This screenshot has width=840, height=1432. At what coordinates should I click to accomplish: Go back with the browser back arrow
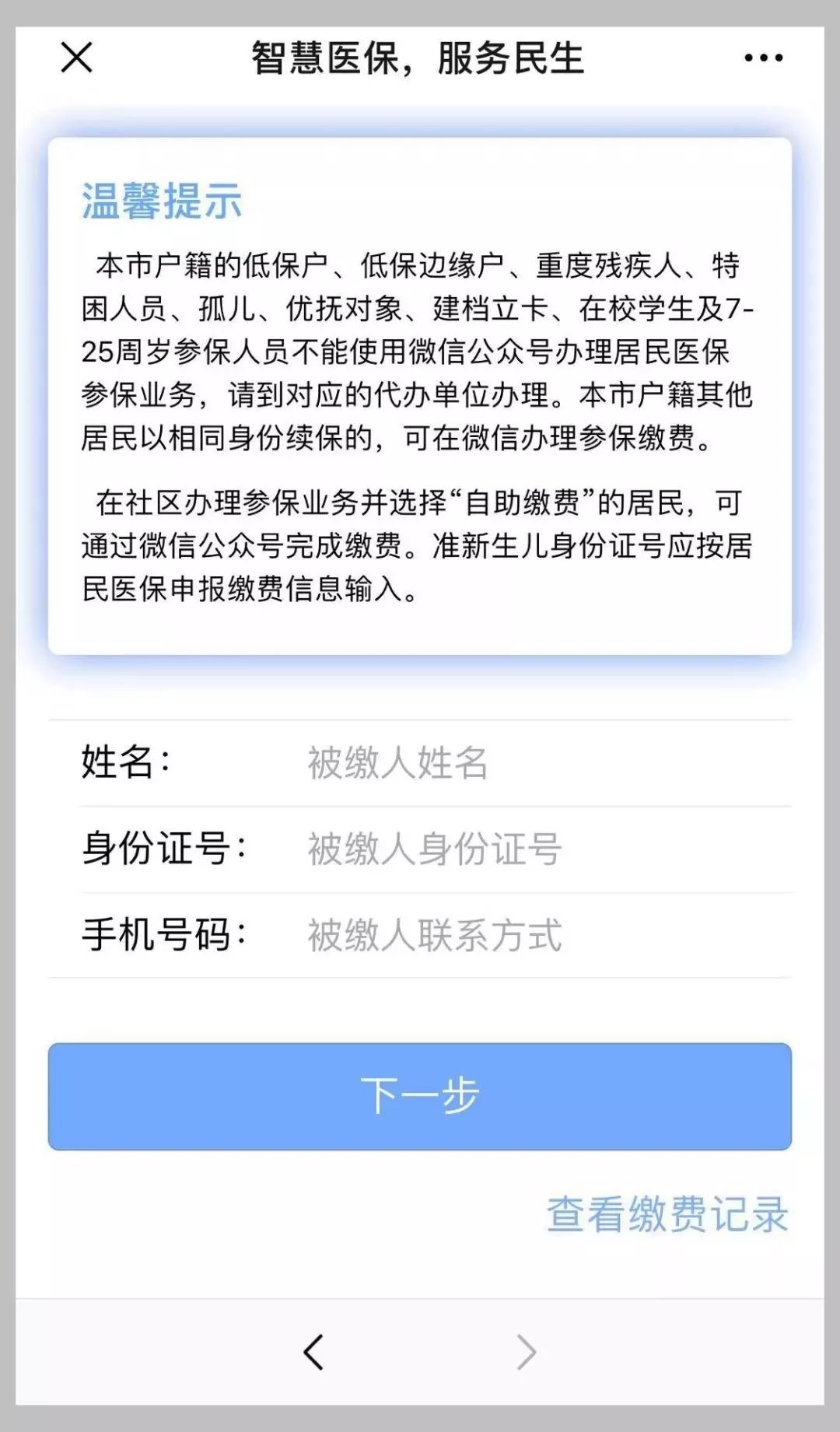pos(313,1352)
